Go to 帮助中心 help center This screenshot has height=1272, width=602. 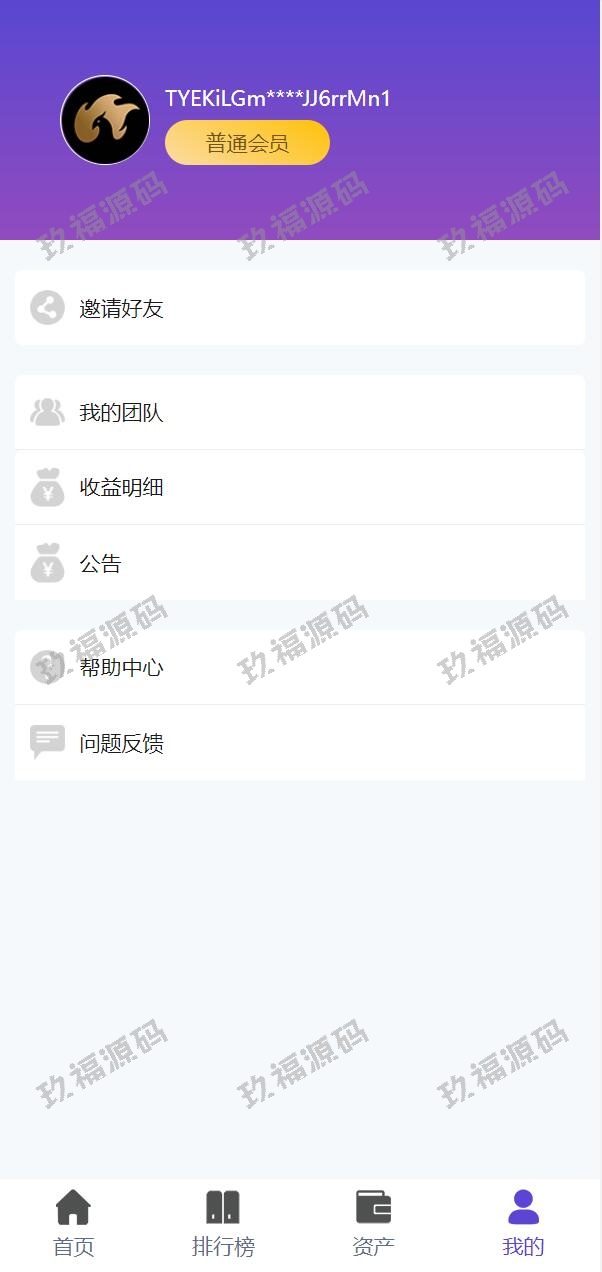(x=300, y=667)
